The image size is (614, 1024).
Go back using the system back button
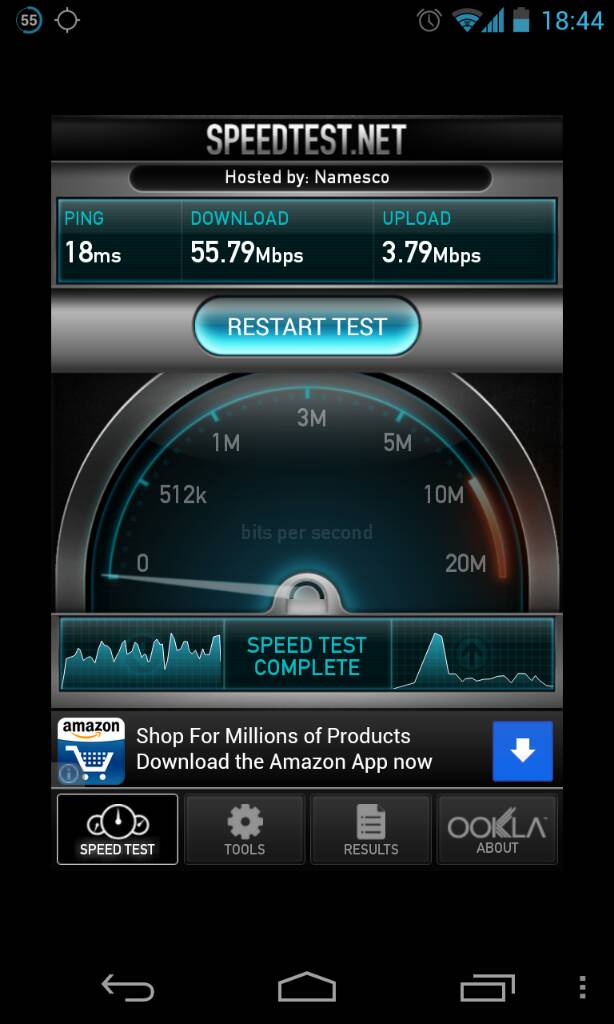128,987
